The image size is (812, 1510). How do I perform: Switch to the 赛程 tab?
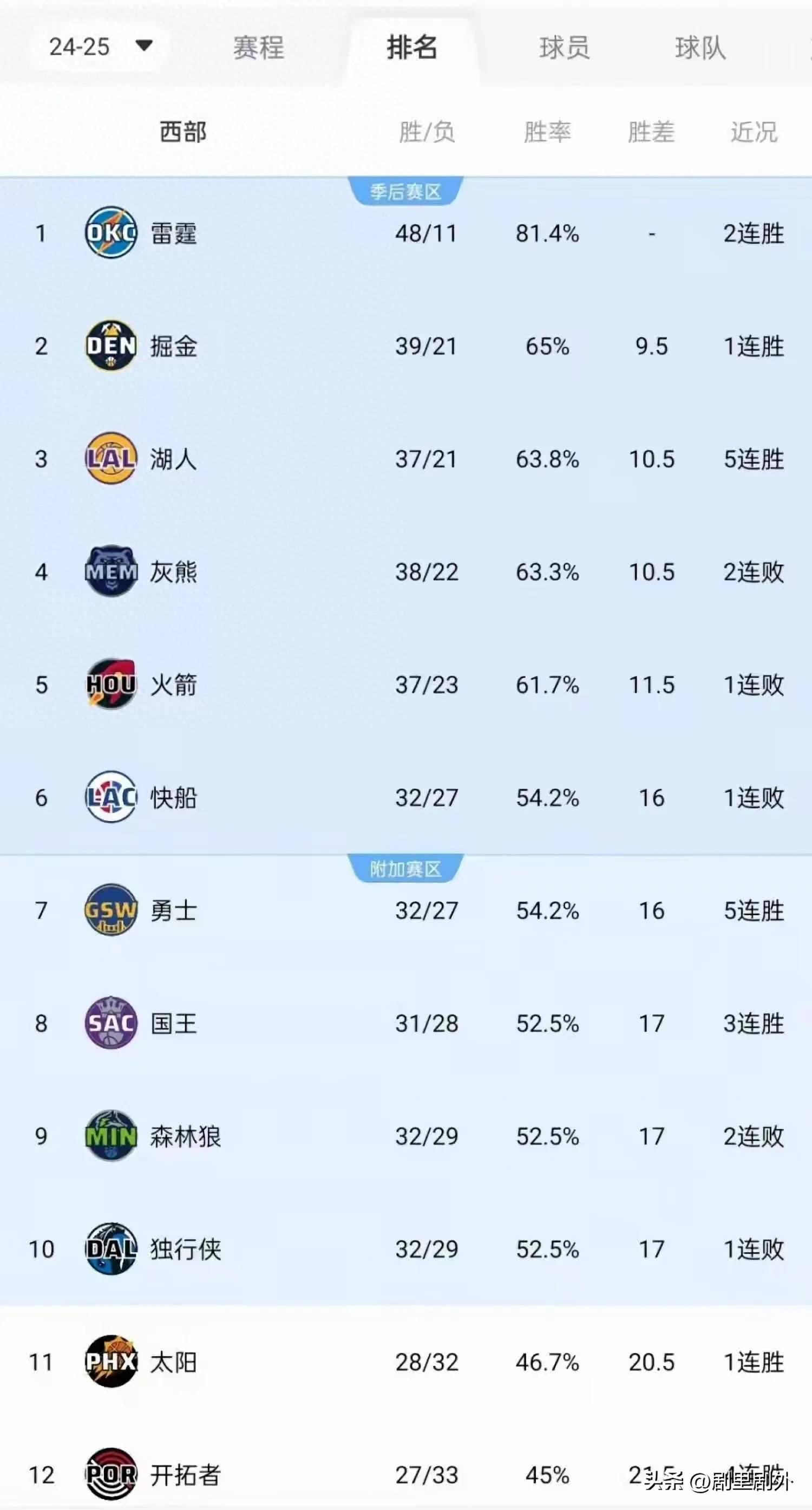(x=258, y=48)
